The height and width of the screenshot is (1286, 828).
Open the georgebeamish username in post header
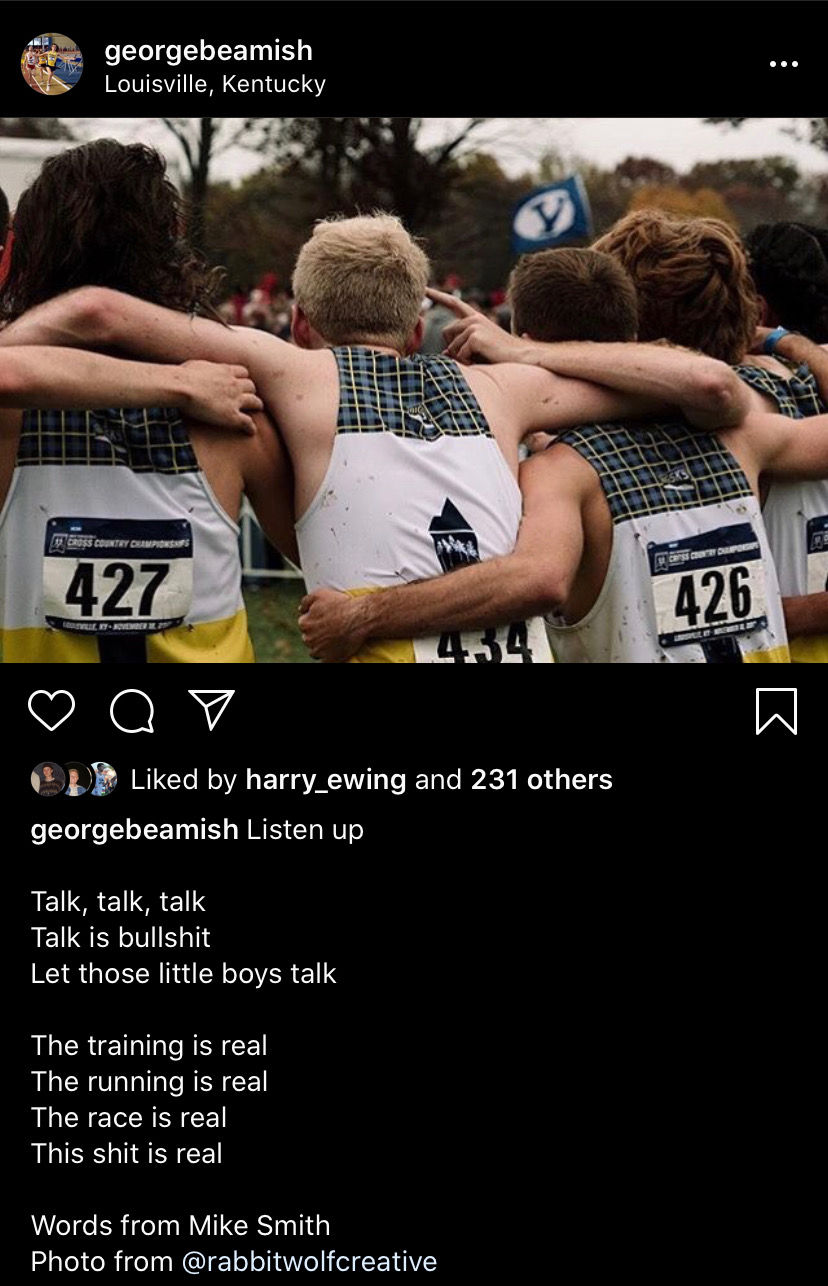pos(208,50)
